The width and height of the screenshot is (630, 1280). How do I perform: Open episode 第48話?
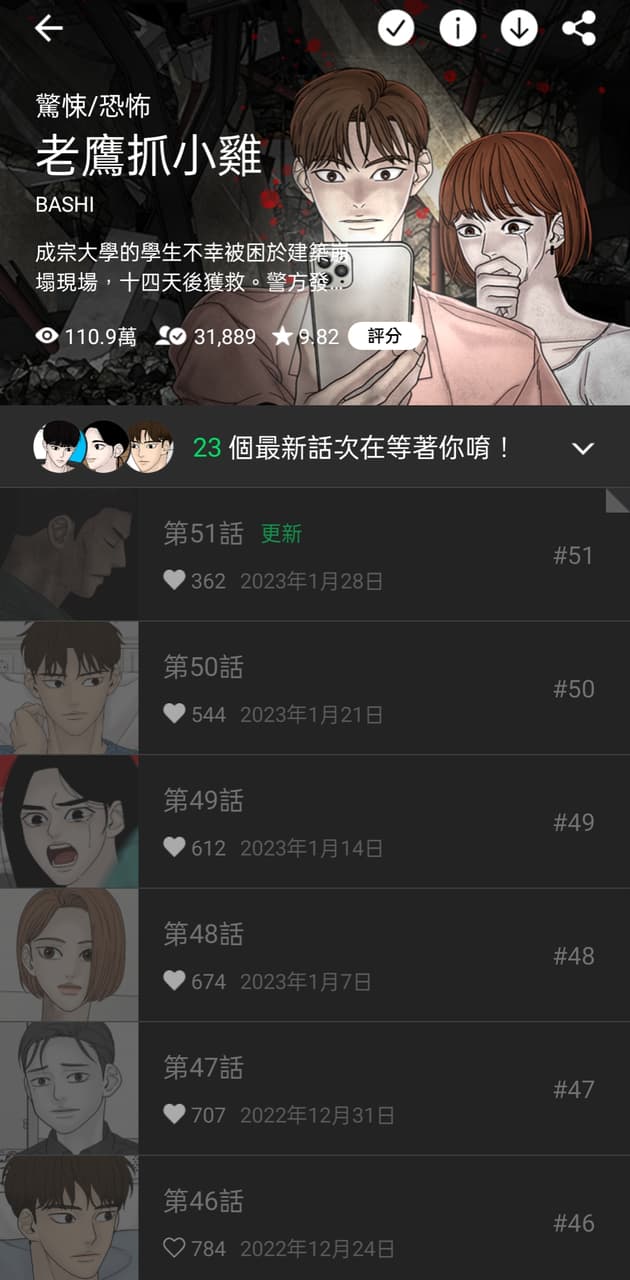coord(315,955)
